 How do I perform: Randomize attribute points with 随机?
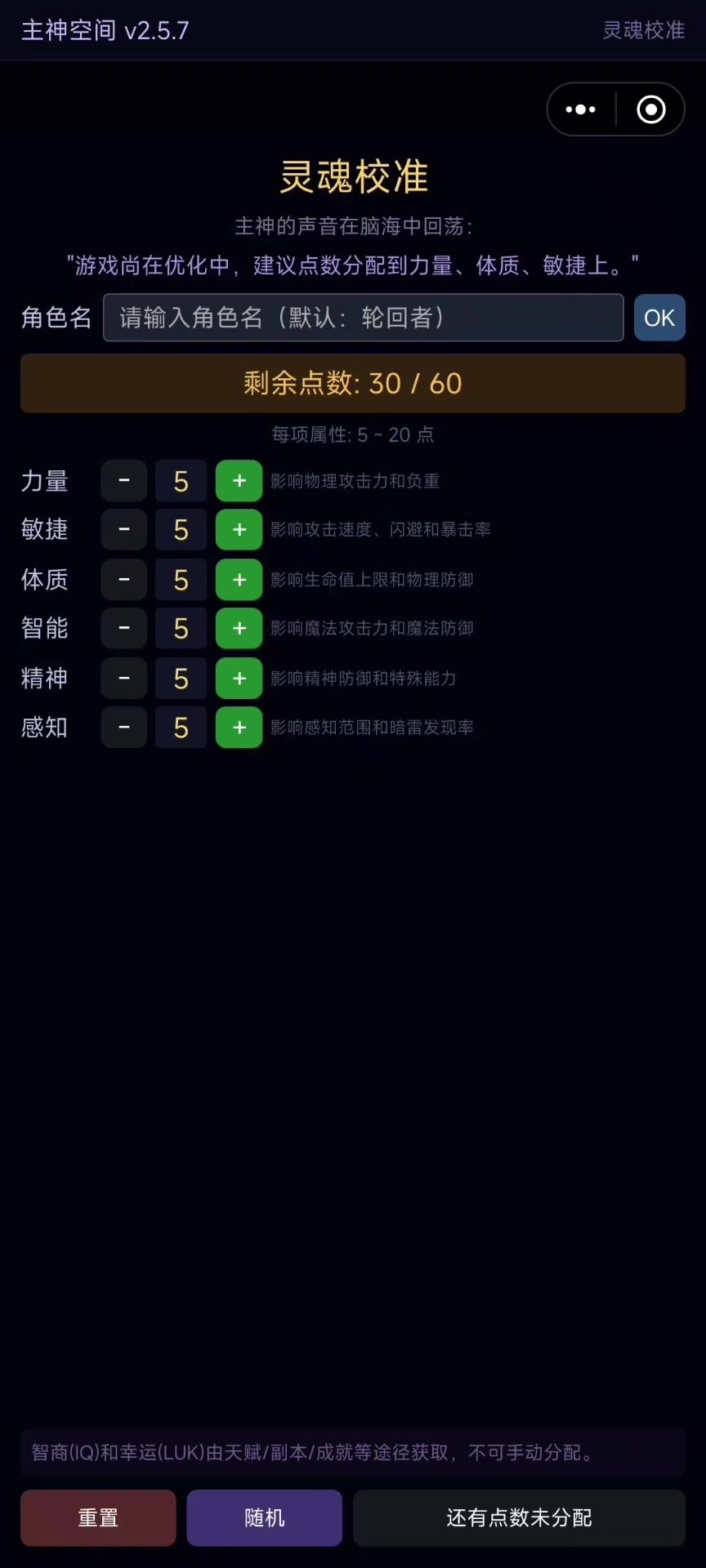pyautogui.click(x=264, y=1518)
